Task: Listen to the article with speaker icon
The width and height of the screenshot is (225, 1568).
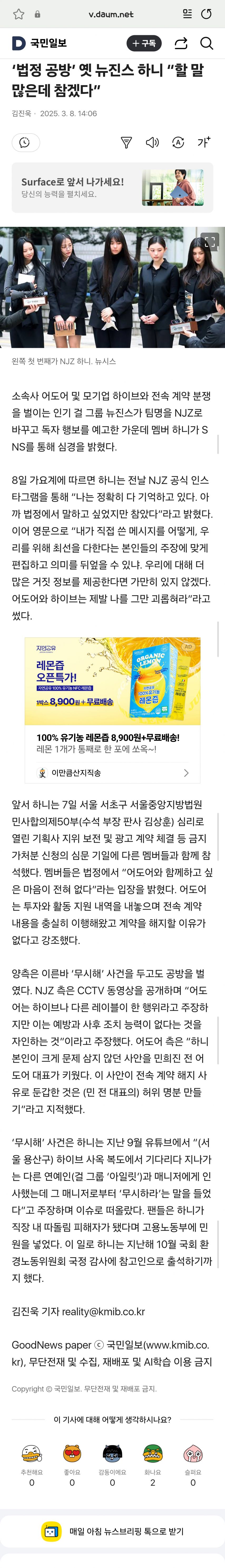Action: (152, 142)
